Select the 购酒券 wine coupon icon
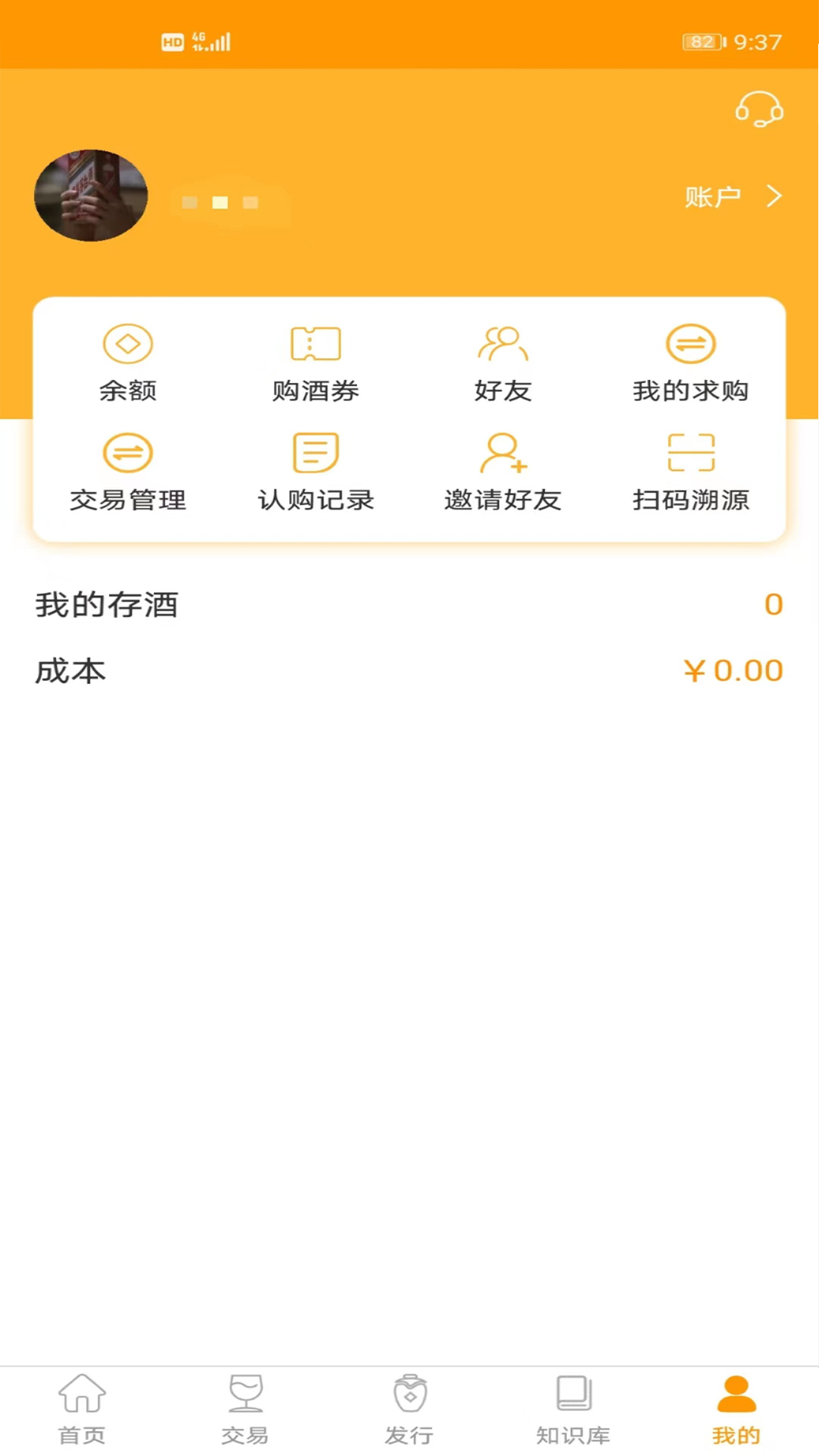The image size is (819, 1456). pyautogui.click(x=316, y=362)
